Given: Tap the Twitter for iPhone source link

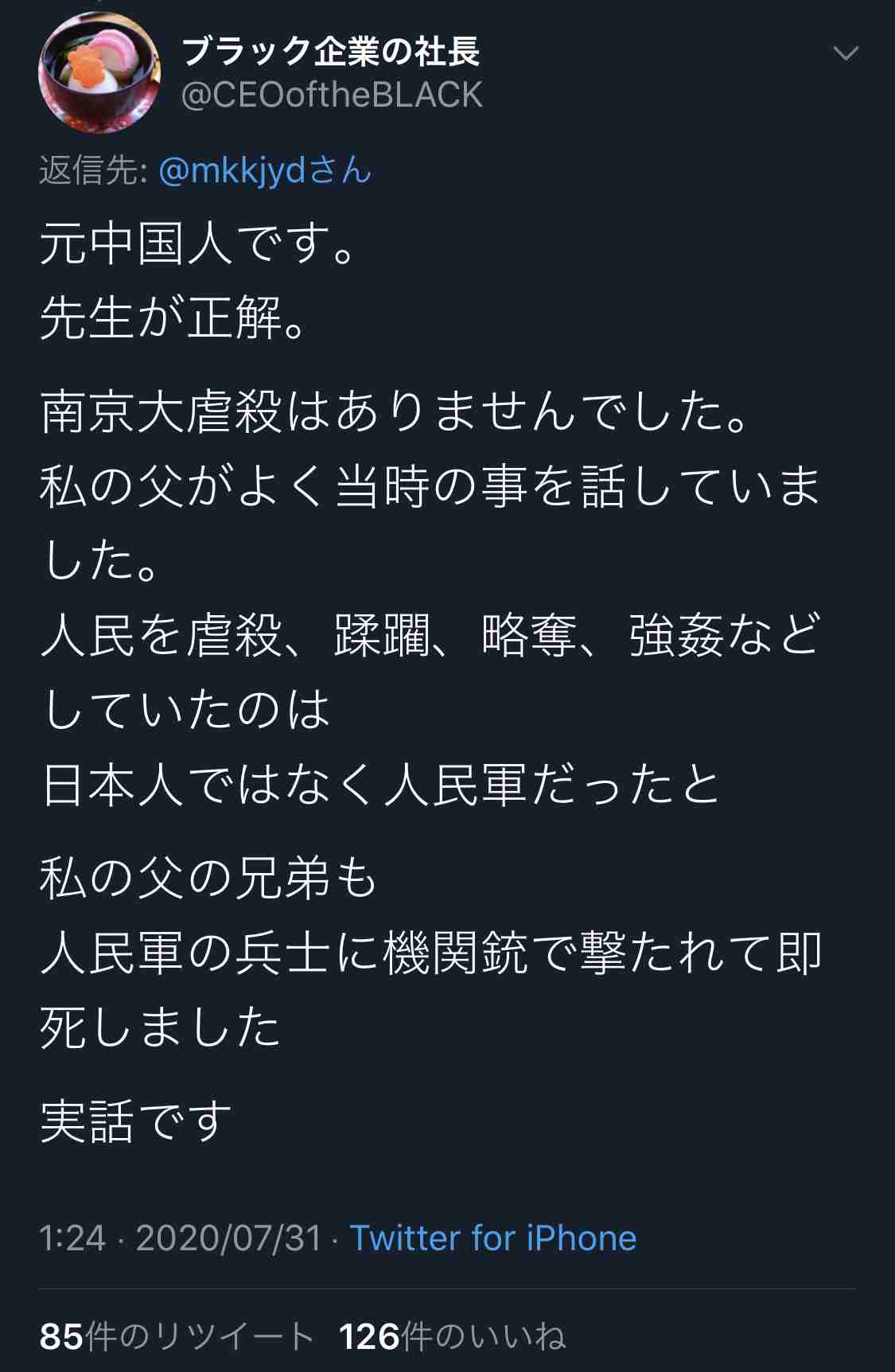Looking at the screenshot, I should tap(493, 1238).
